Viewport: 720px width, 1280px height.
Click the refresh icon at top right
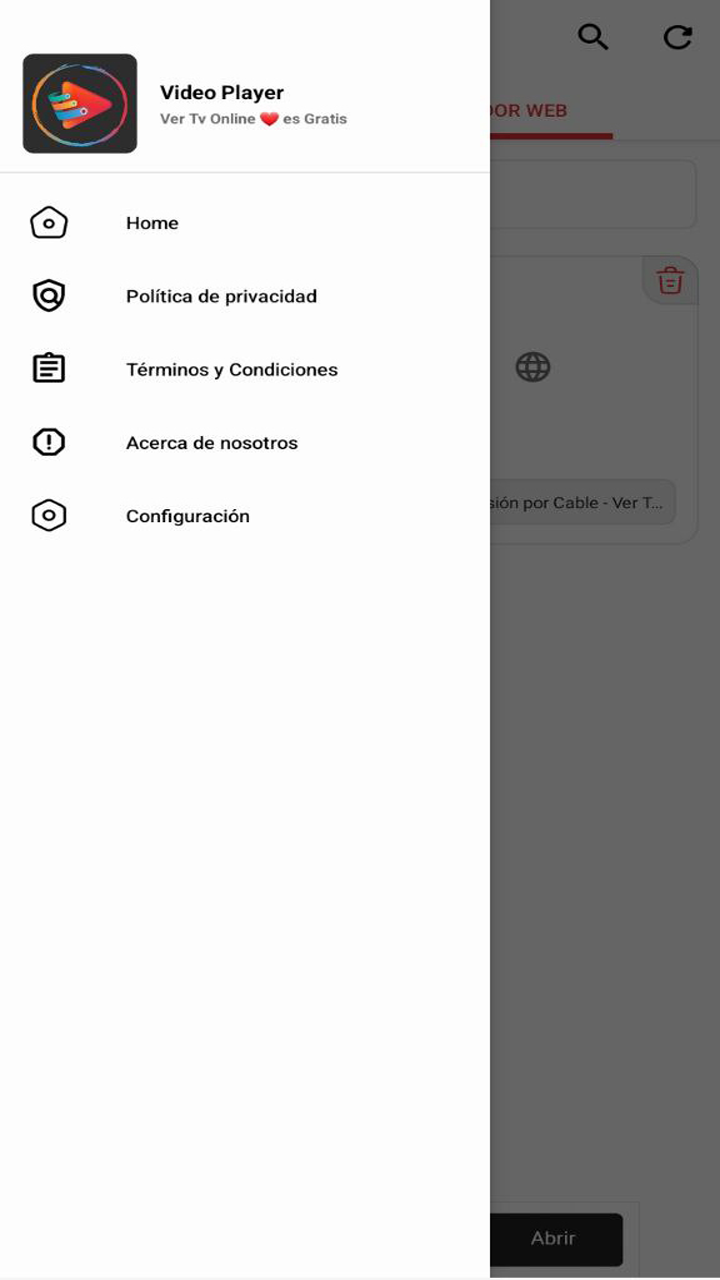tap(679, 37)
